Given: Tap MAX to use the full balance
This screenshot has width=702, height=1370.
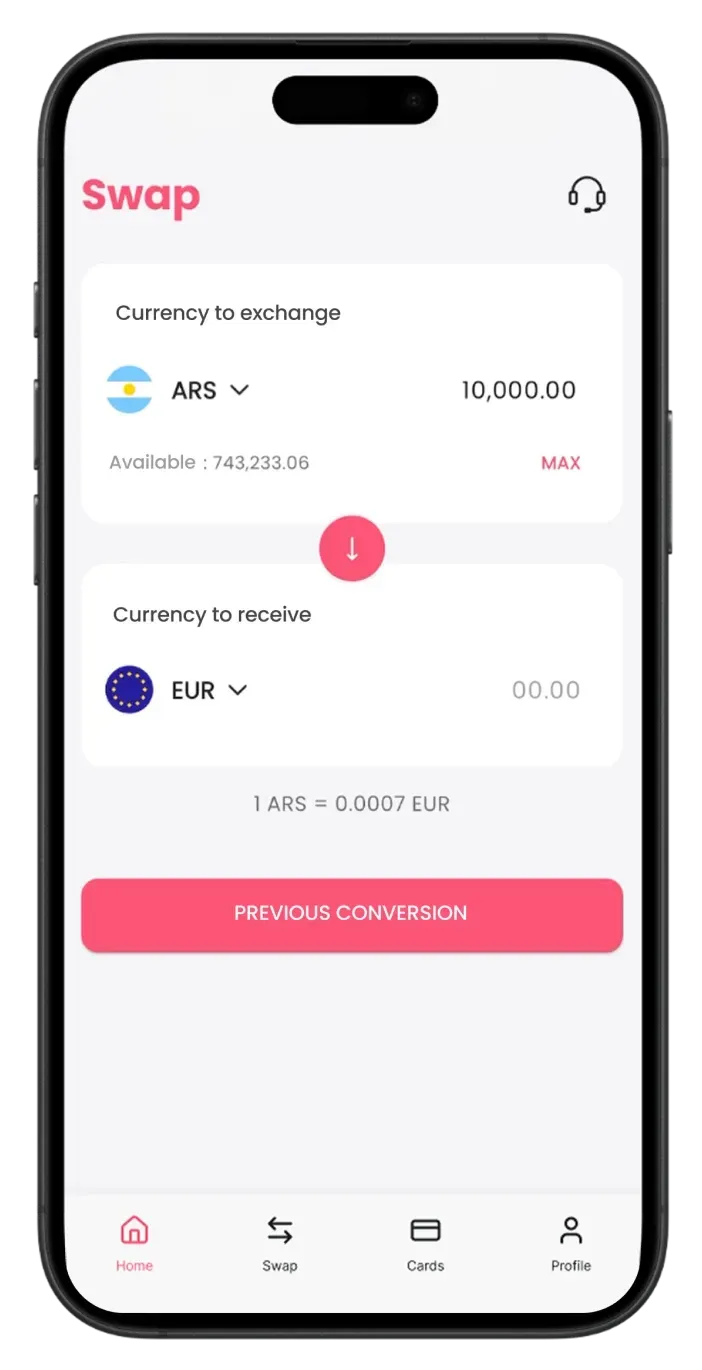Looking at the screenshot, I should pyautogui.click(x=560, y=463).
